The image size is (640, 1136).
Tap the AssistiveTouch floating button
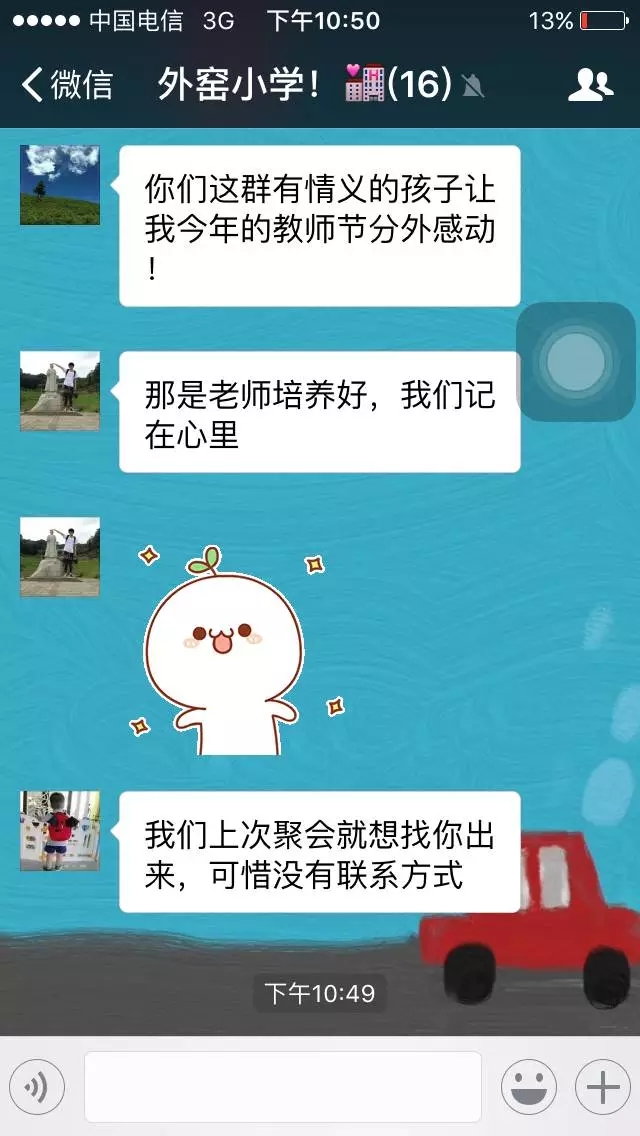point(577,361)
